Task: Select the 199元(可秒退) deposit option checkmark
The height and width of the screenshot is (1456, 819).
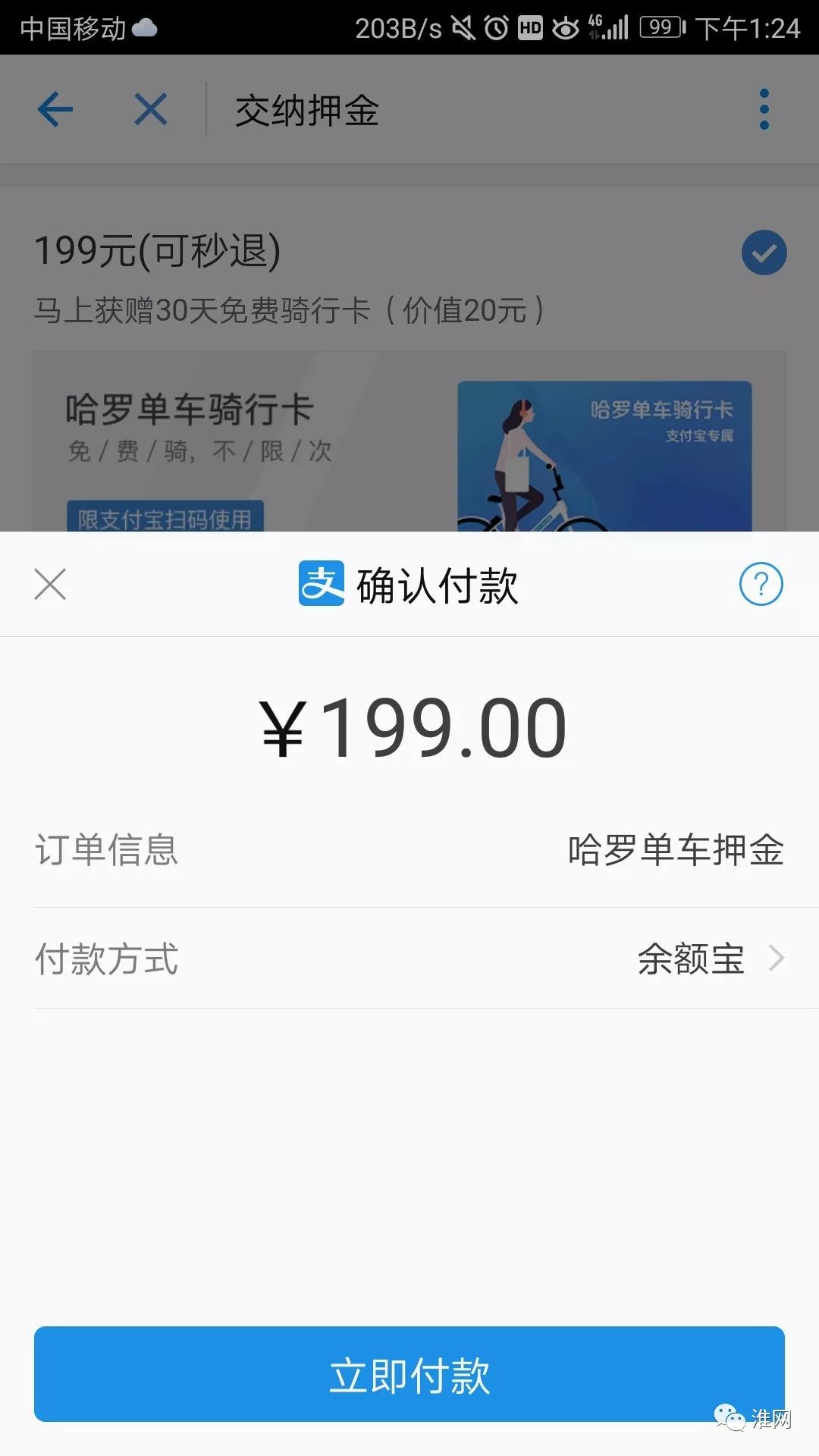Action: click(x=765, y=253)
